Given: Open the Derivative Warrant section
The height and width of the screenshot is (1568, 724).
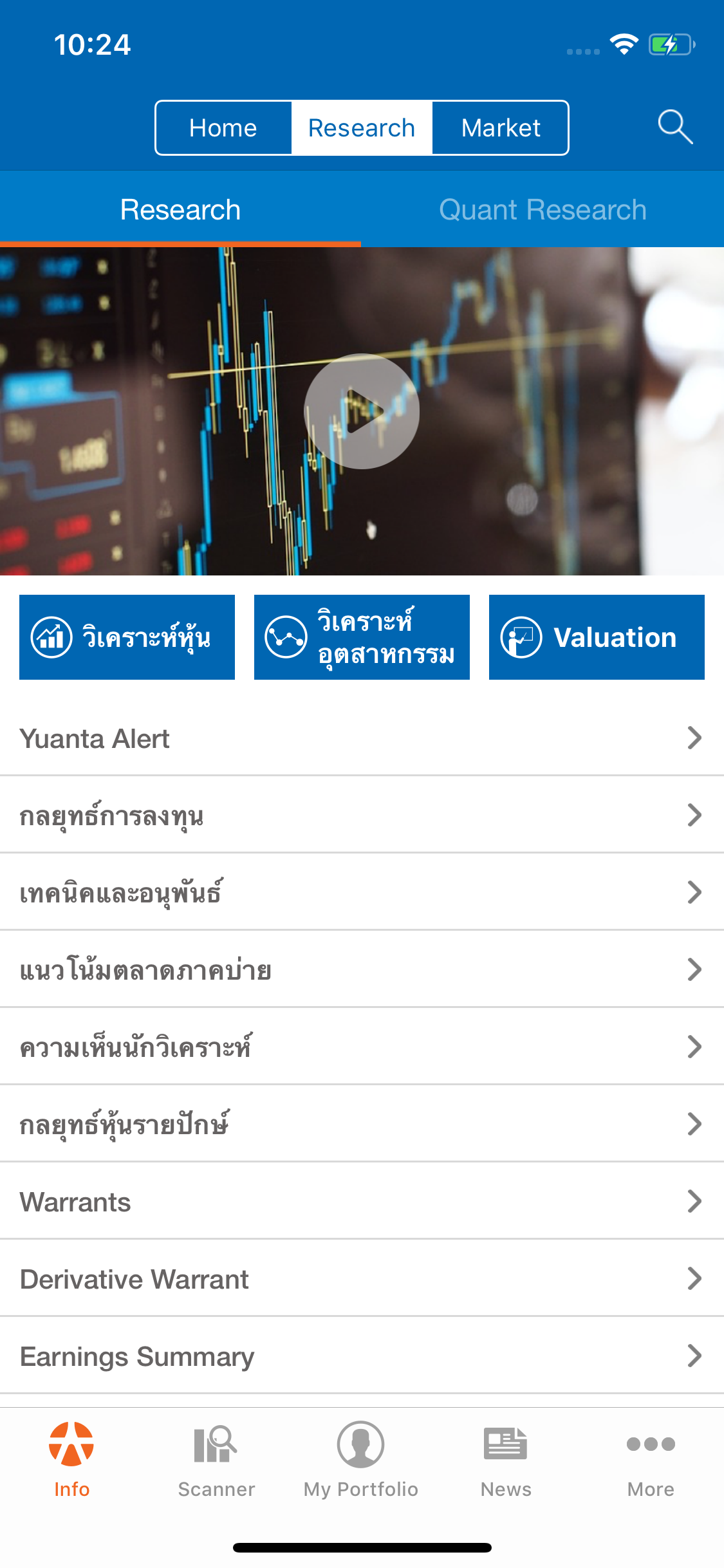Looking at the screenshot, I should click(362, 1278).
